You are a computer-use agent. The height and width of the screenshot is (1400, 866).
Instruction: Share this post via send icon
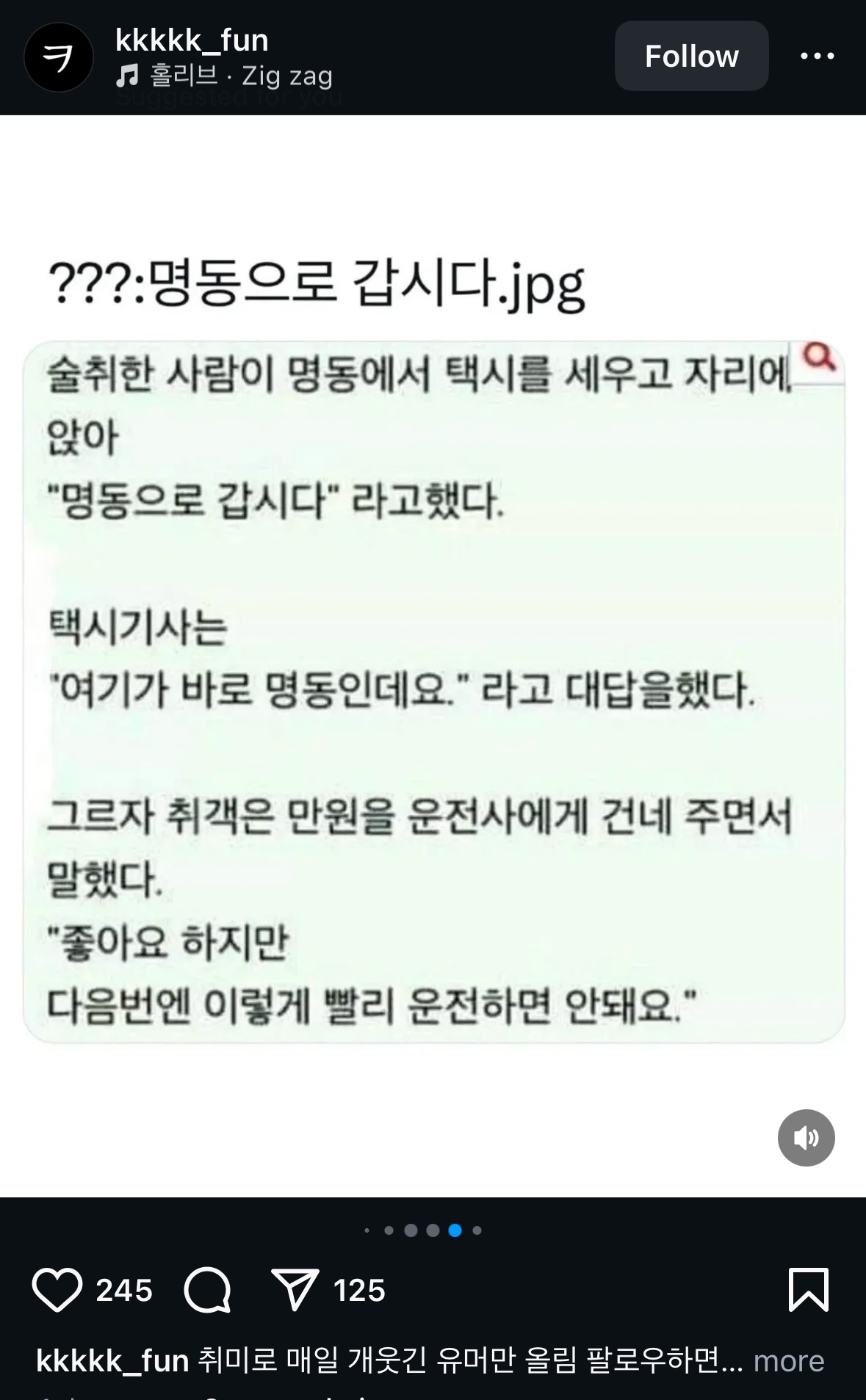point(295,1290)
